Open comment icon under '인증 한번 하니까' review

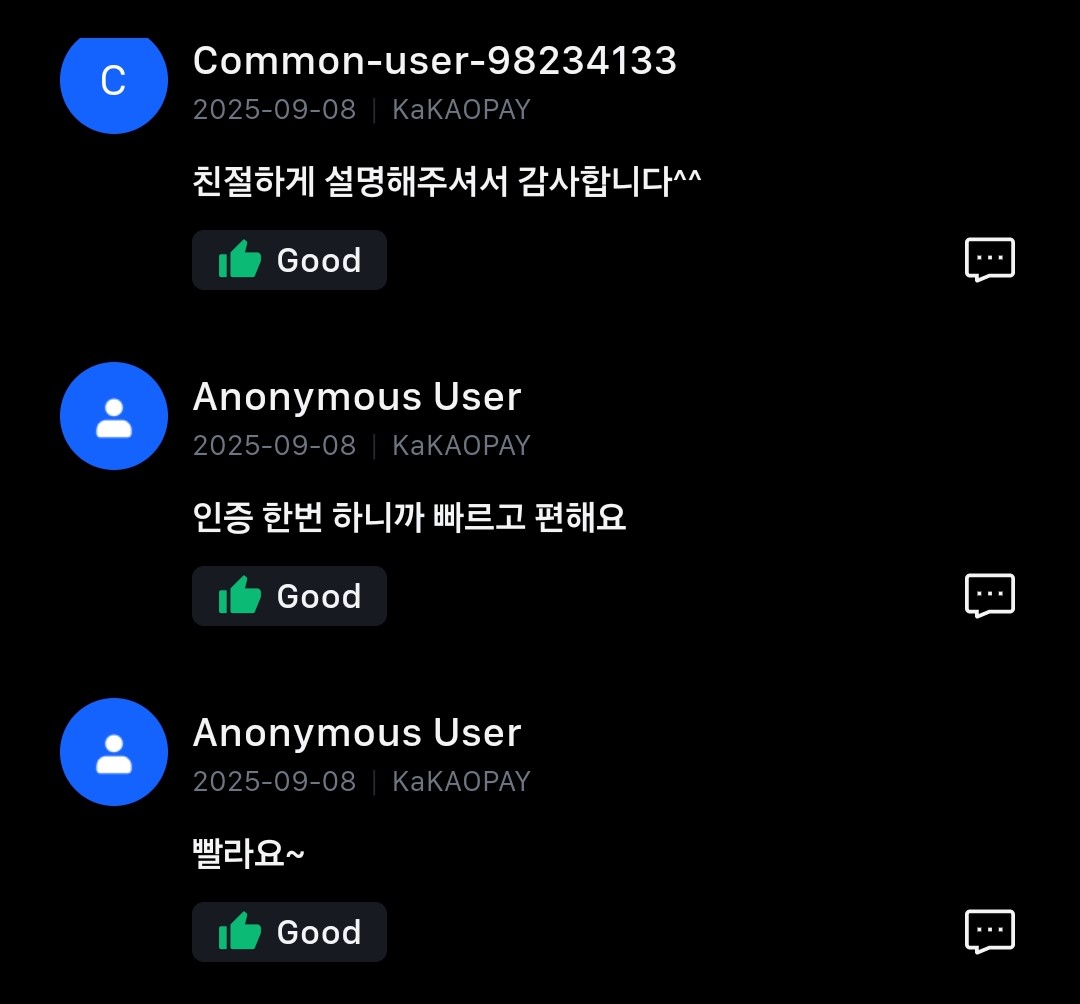(x=989, y=596)
